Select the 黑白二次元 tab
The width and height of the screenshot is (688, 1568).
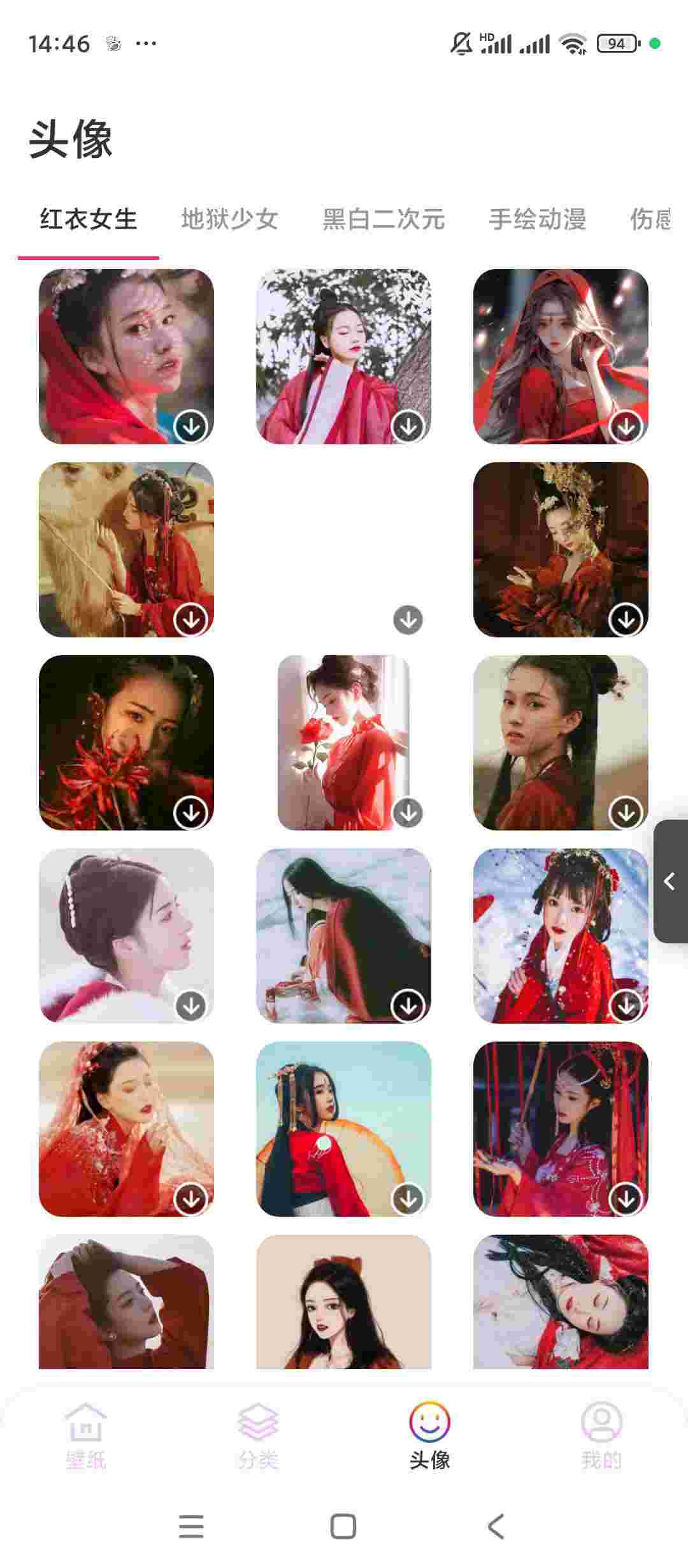383,219
